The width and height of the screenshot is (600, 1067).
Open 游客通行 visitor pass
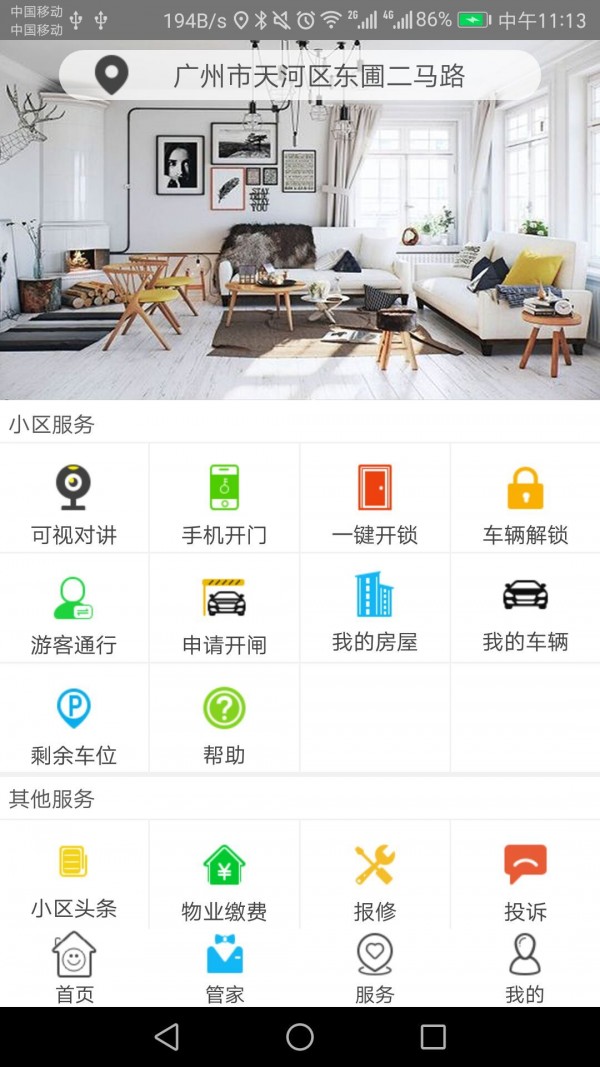(x=74, y=610)
